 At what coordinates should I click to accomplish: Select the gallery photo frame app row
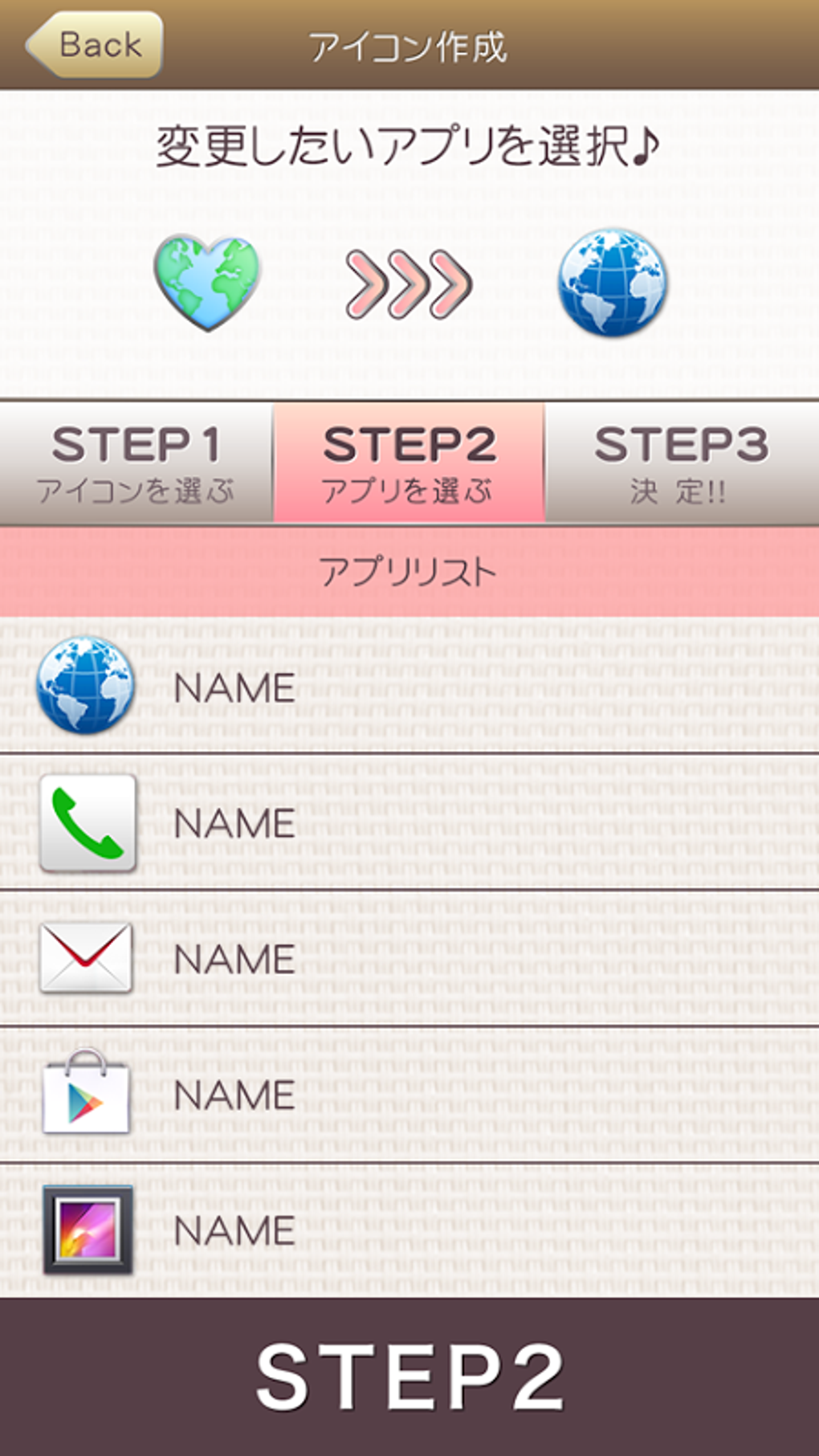click(409, 1230)
